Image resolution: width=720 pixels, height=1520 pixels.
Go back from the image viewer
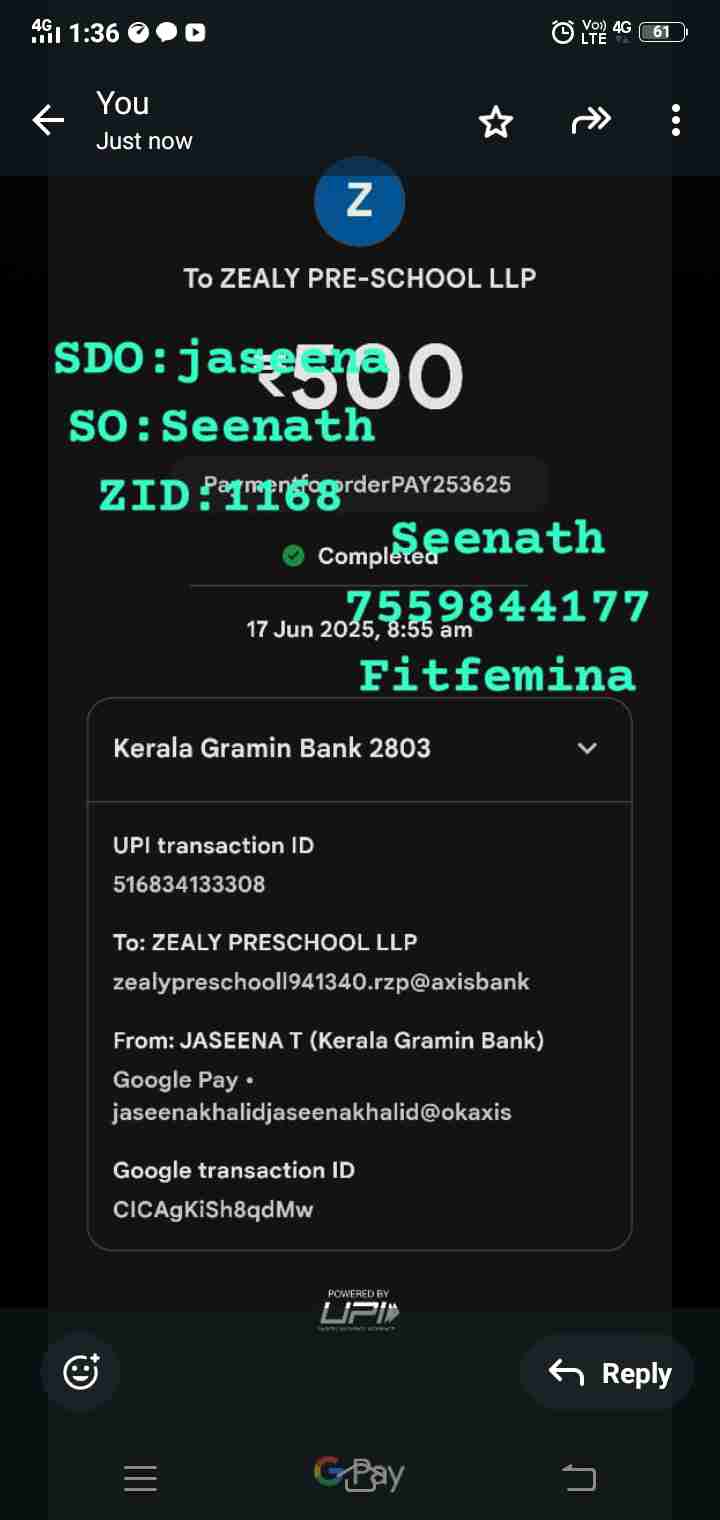pyautogui.click(x=47, y=121)
